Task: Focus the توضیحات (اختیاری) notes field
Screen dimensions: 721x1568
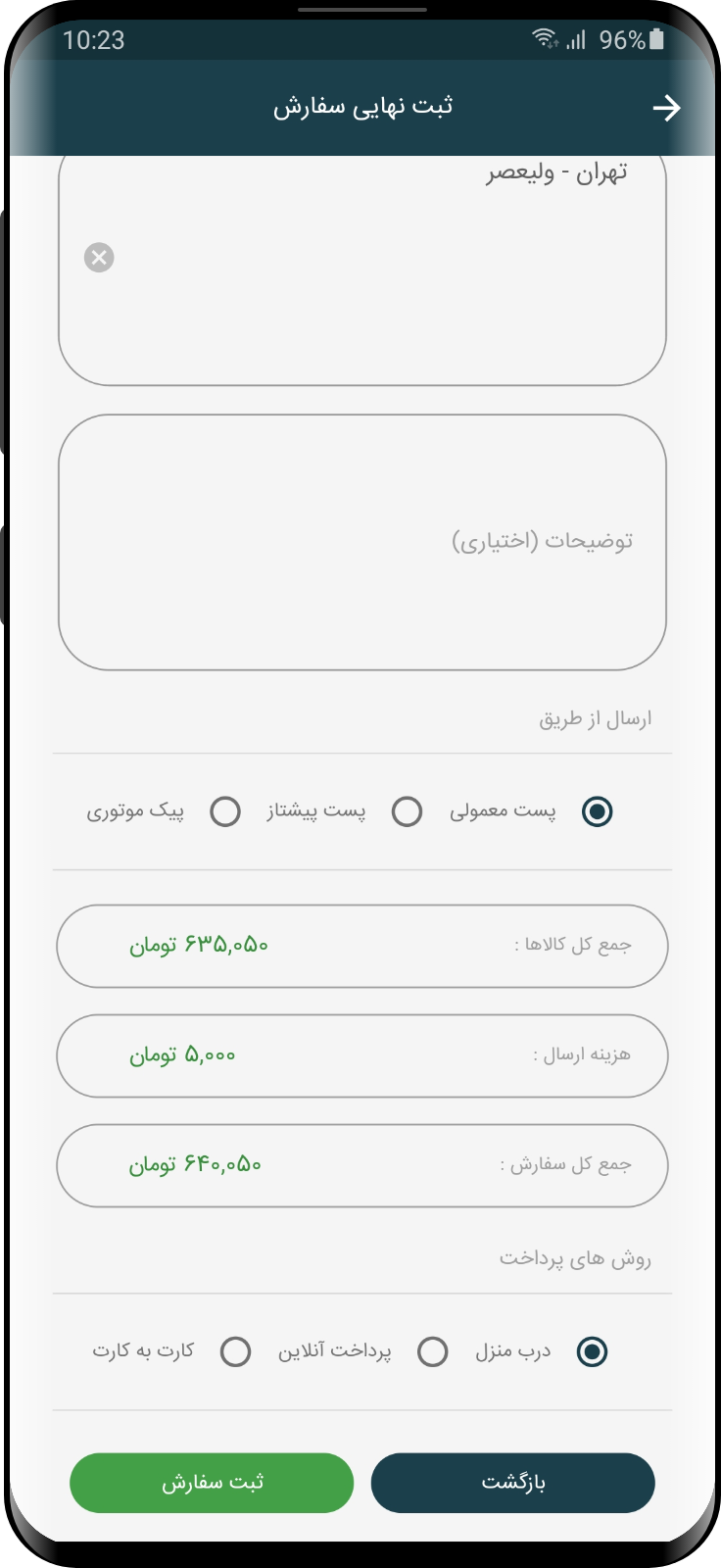Action: (362, 542)
